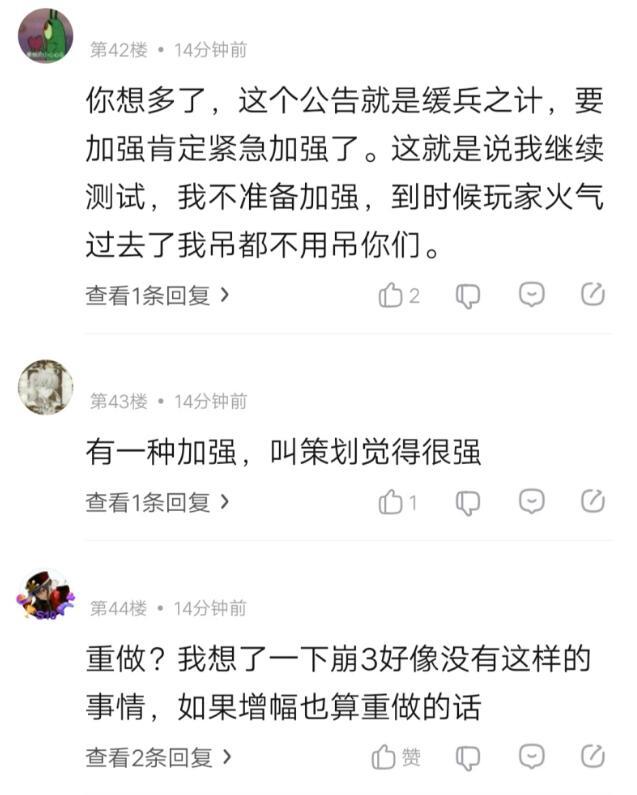Dislike the 第42楼 comment
This screenshot has width=637, height=795.
click(x=468, y=295)
